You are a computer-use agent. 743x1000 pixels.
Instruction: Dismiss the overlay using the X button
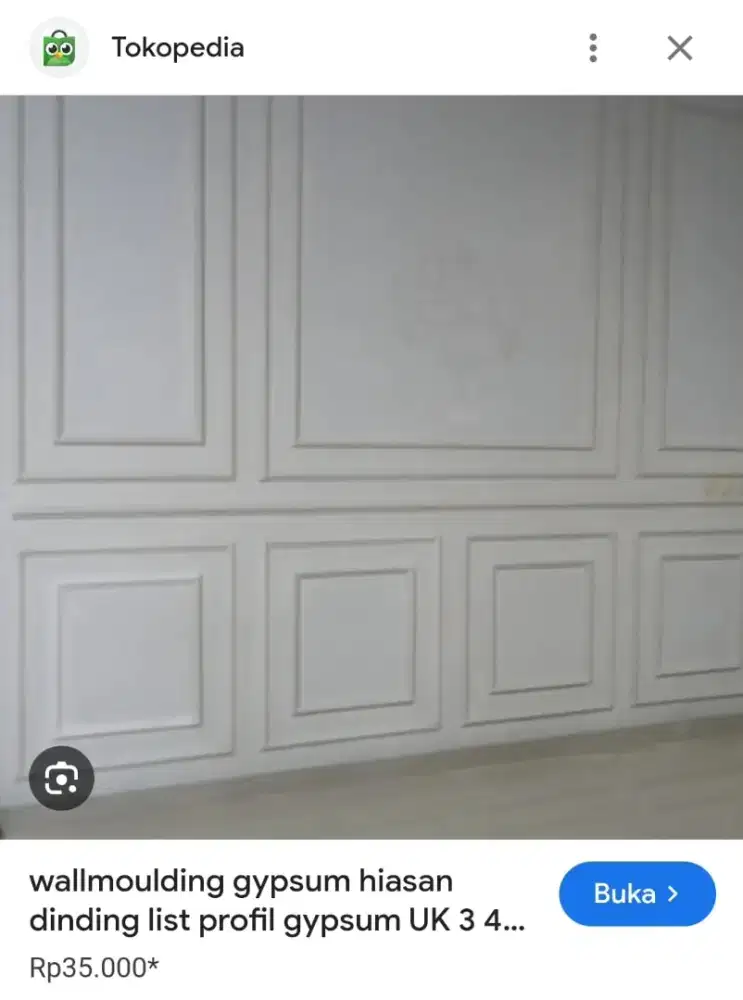(679, 47)
